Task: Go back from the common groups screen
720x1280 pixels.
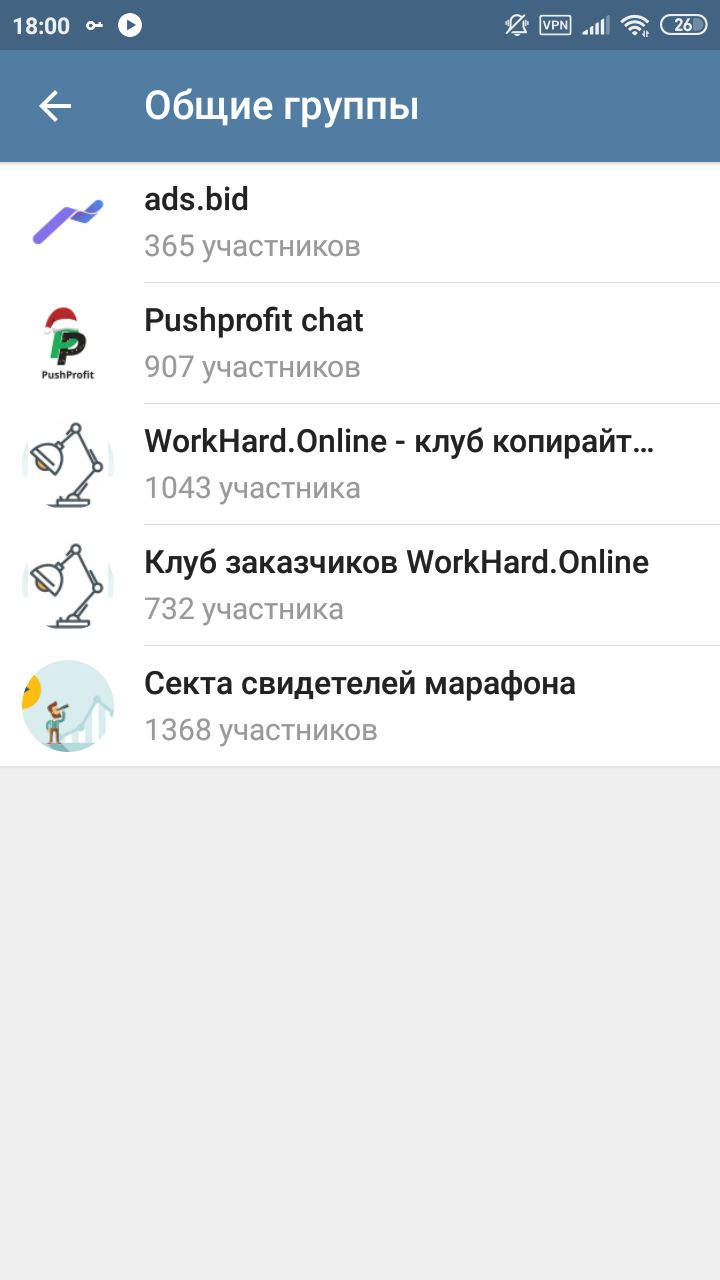Action: pos(55,106)
